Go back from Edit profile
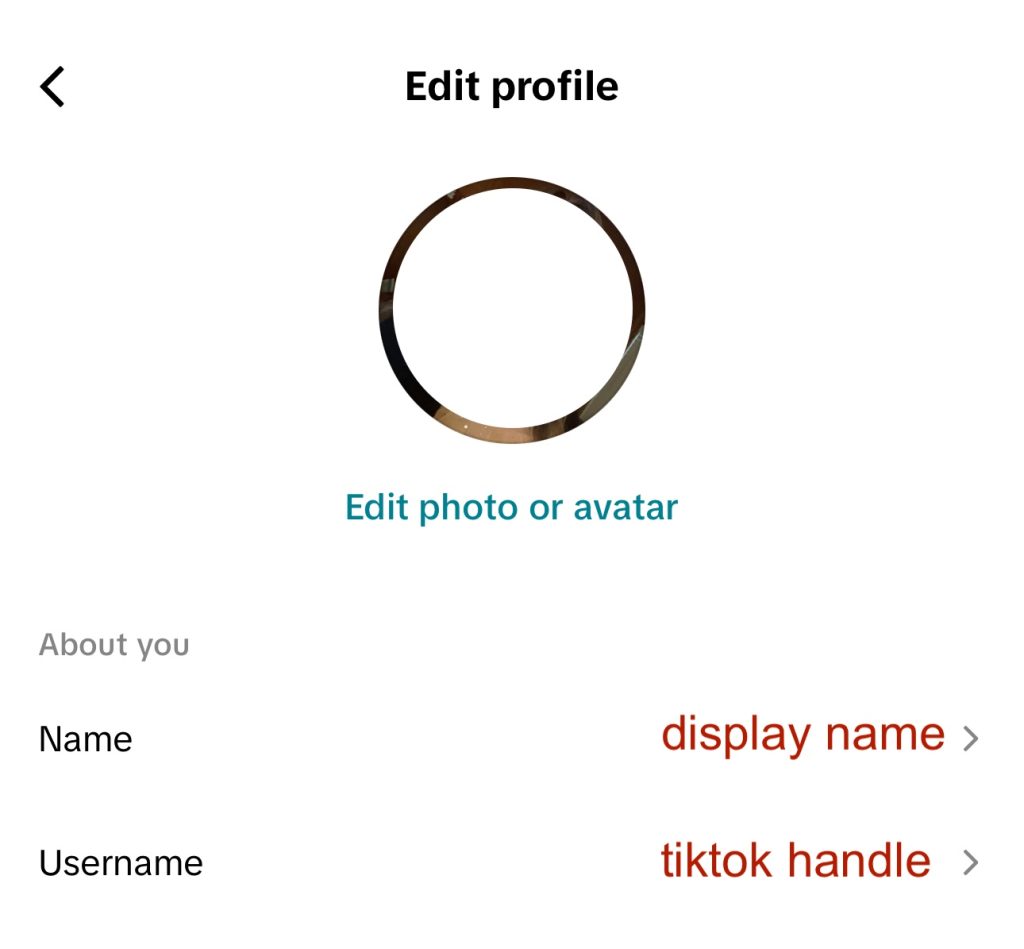 52,87
